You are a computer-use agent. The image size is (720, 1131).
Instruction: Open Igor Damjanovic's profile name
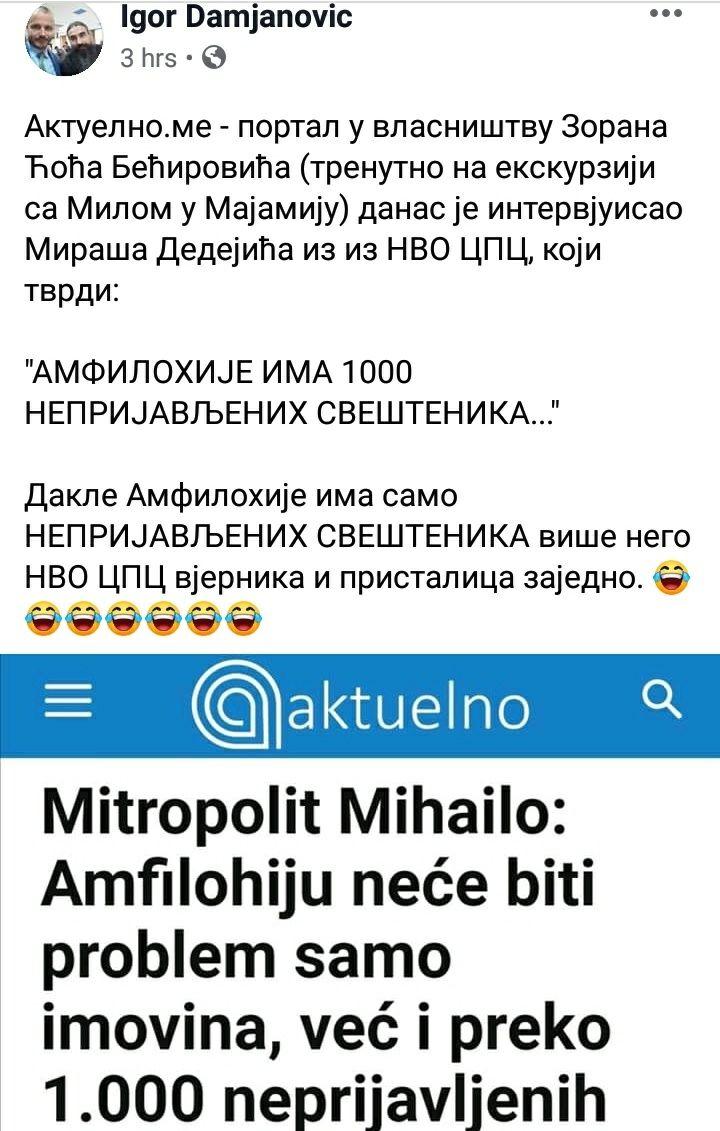pyautogui.click(x=236, y=16)
